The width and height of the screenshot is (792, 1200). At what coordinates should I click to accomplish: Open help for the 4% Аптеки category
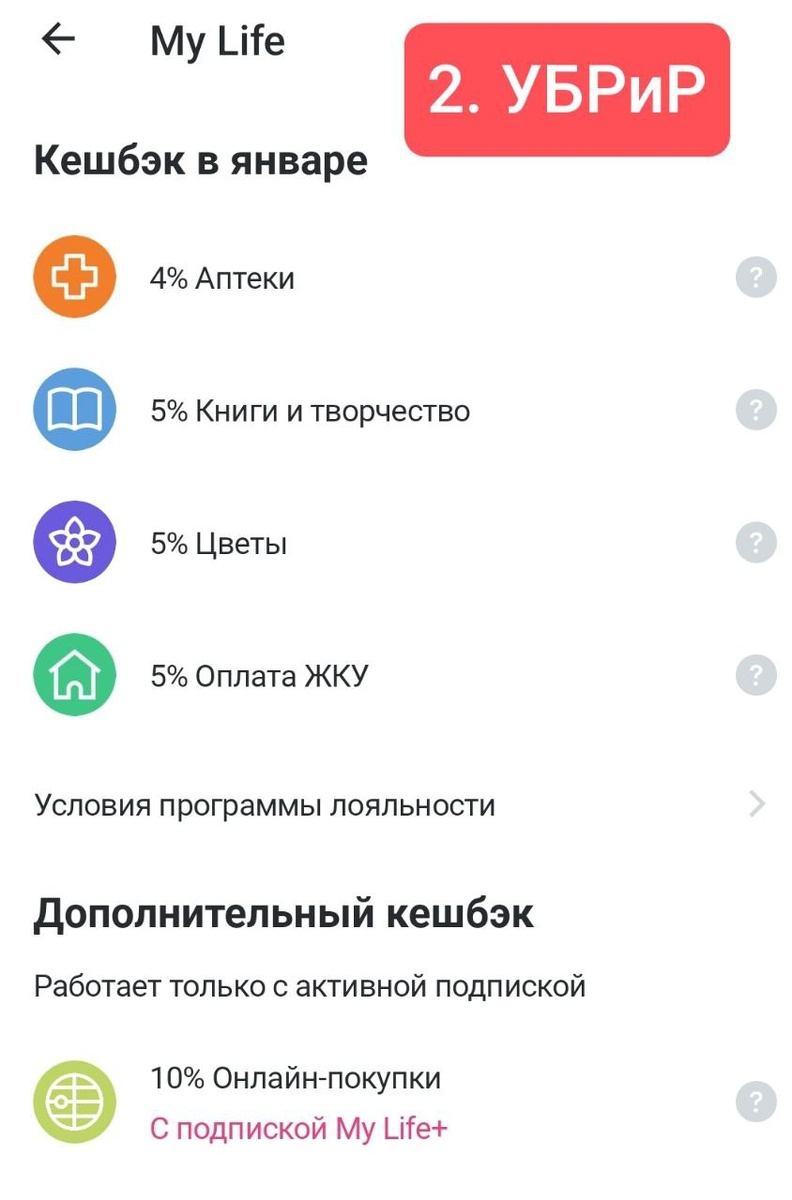[x=754, y=277]
